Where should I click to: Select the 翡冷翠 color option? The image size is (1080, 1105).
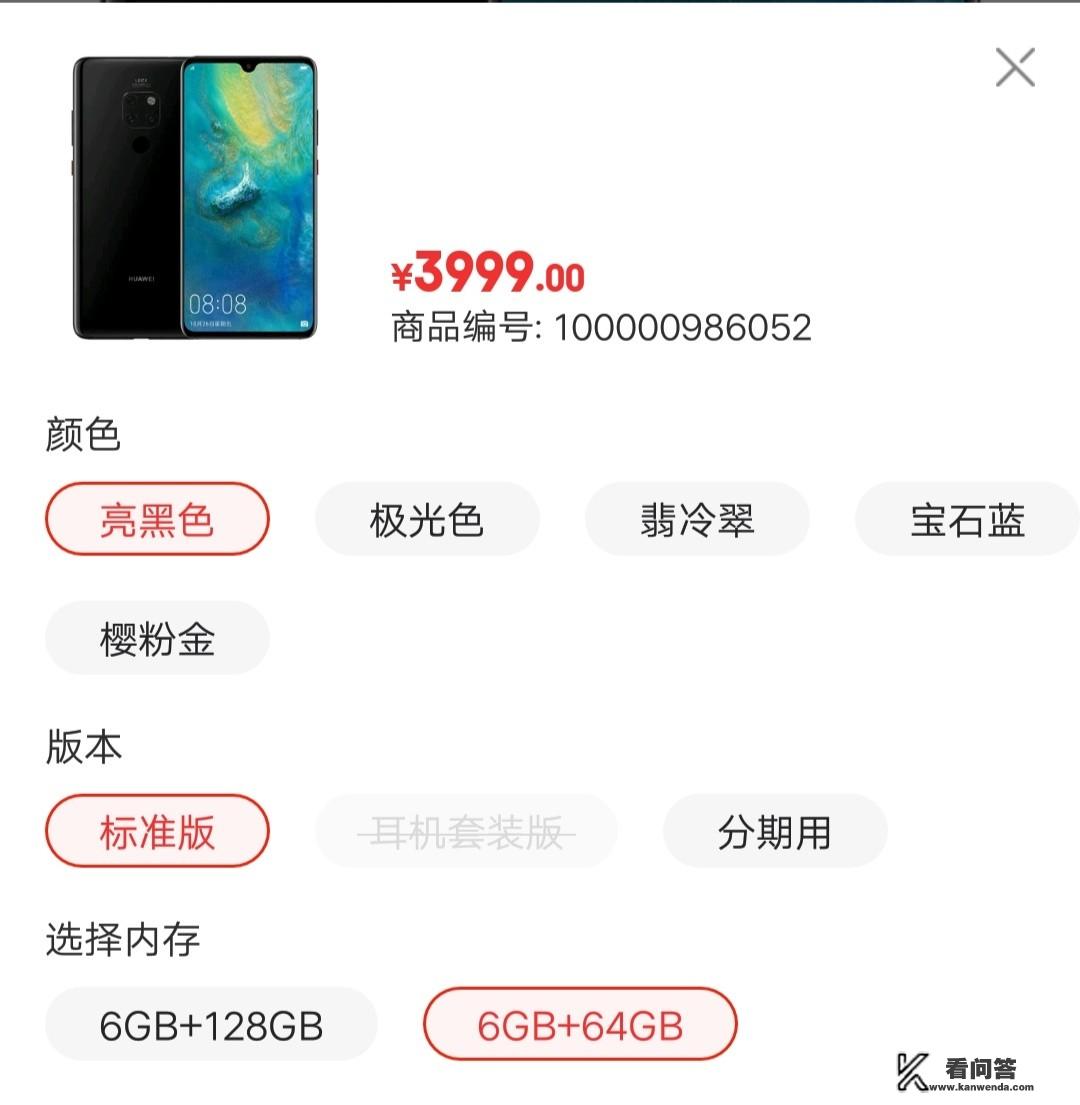tap(697, 520)
